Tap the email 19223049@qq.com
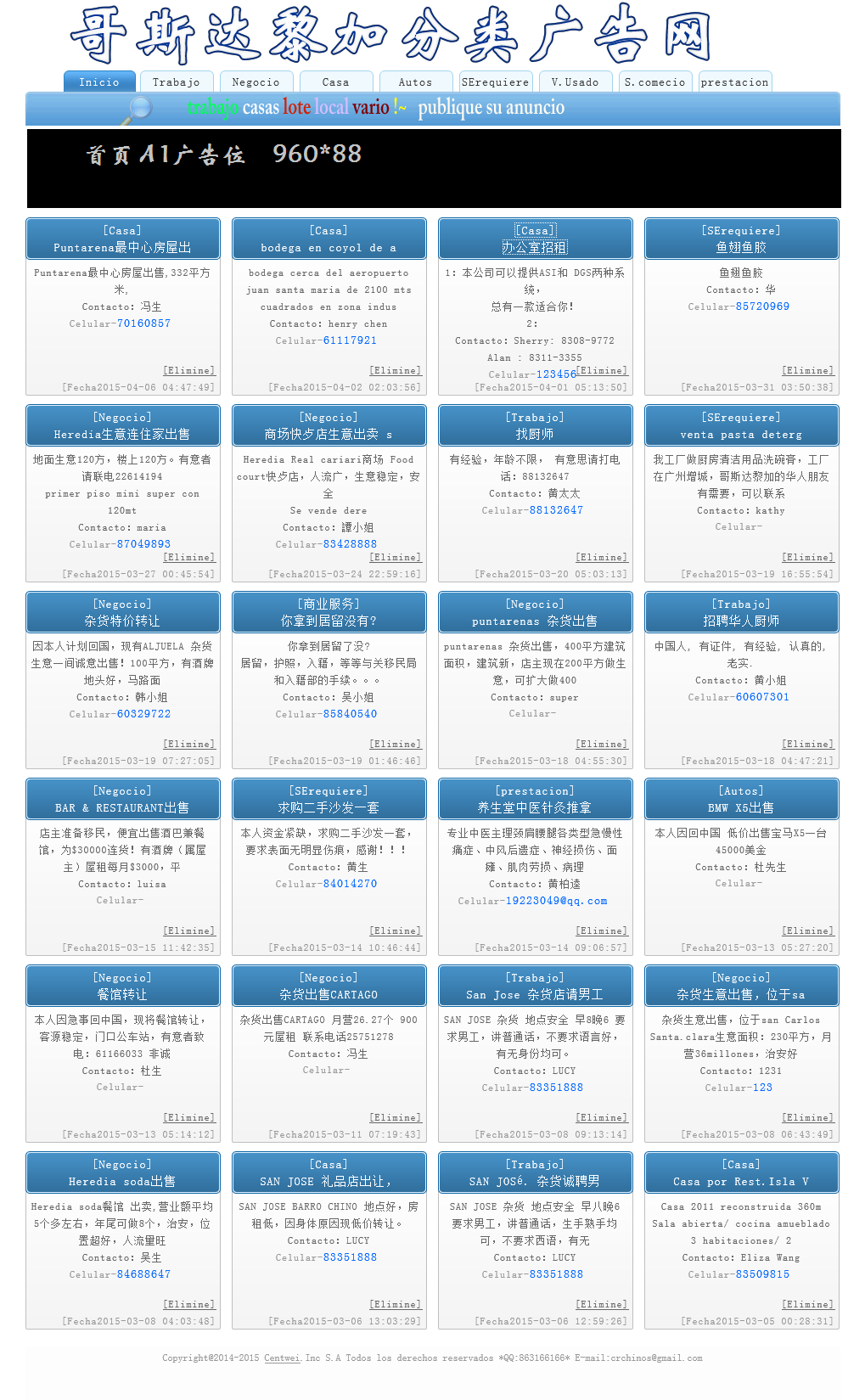 pyautogui.click(x=557, y=901)
